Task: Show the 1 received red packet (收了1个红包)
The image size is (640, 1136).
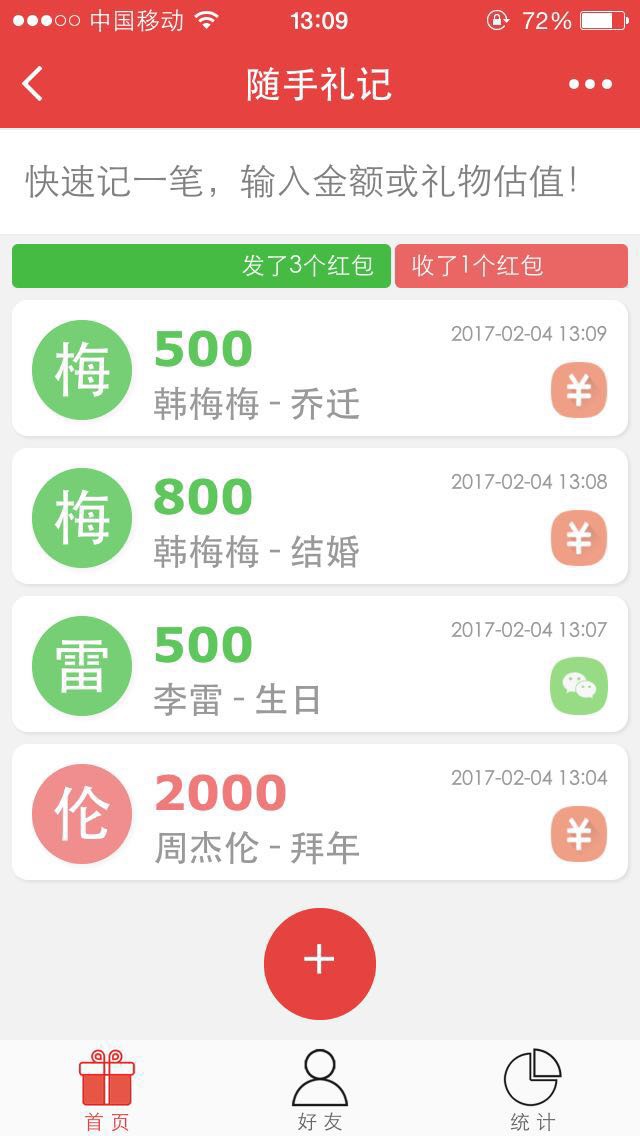Action: click(511, 266)
